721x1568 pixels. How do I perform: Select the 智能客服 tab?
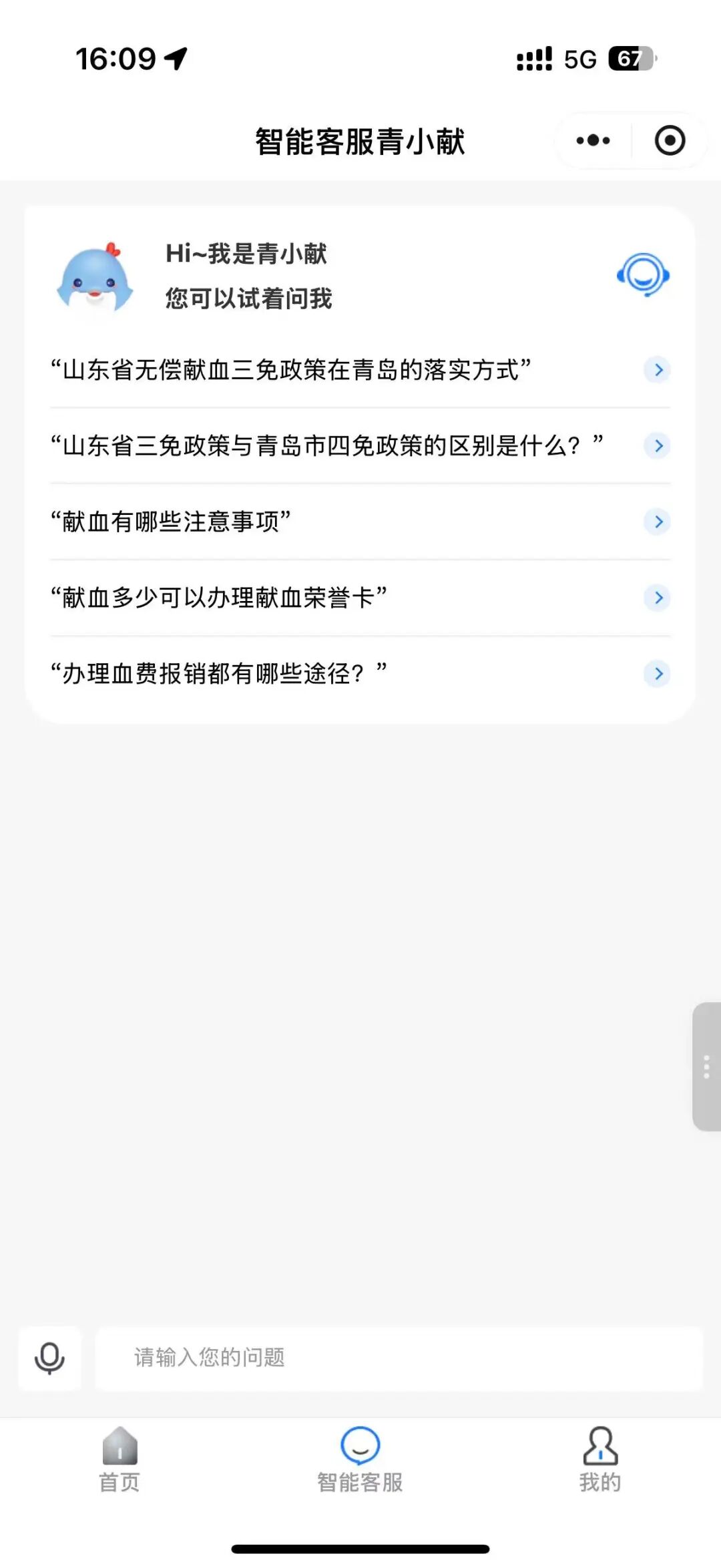[360, 1460]
